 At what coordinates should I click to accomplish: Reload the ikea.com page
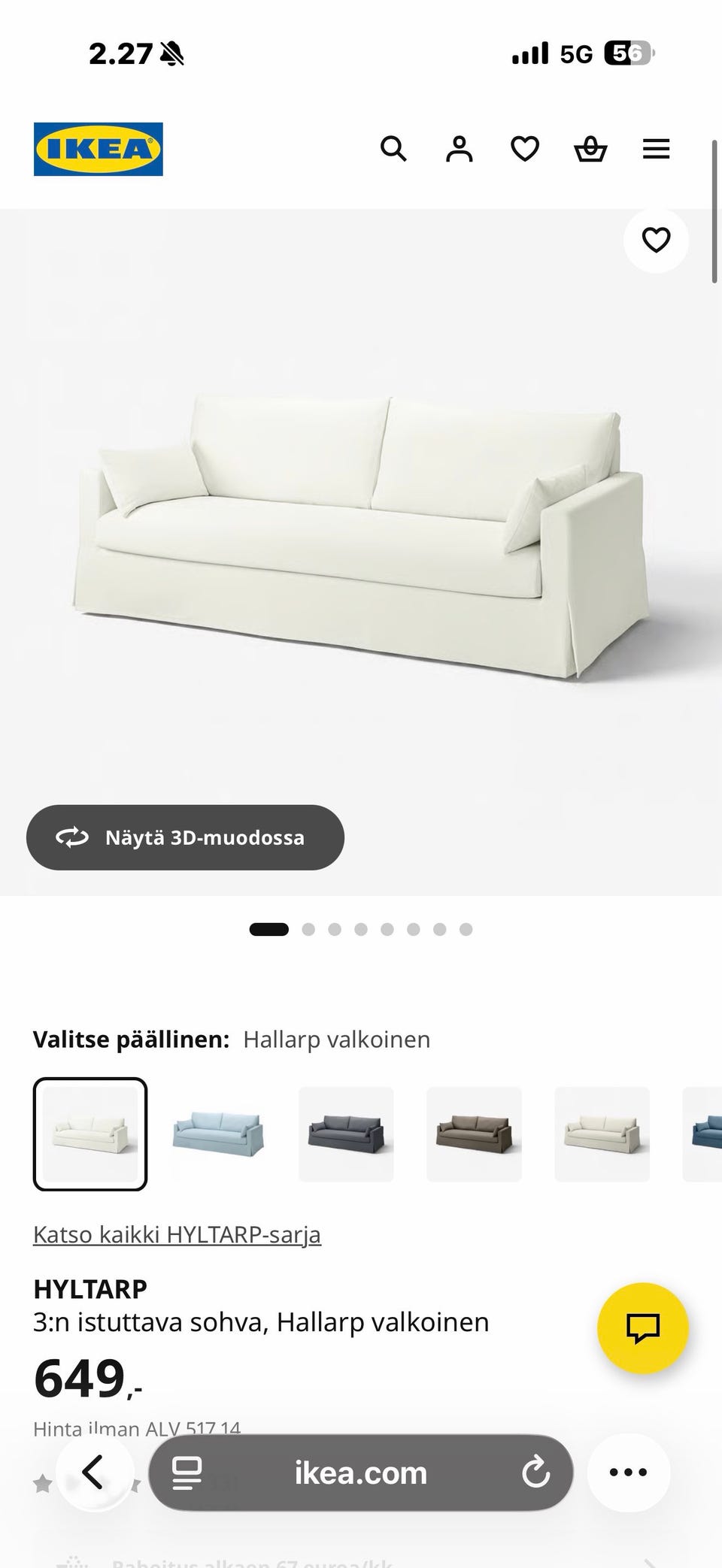tap(535, 1473)
